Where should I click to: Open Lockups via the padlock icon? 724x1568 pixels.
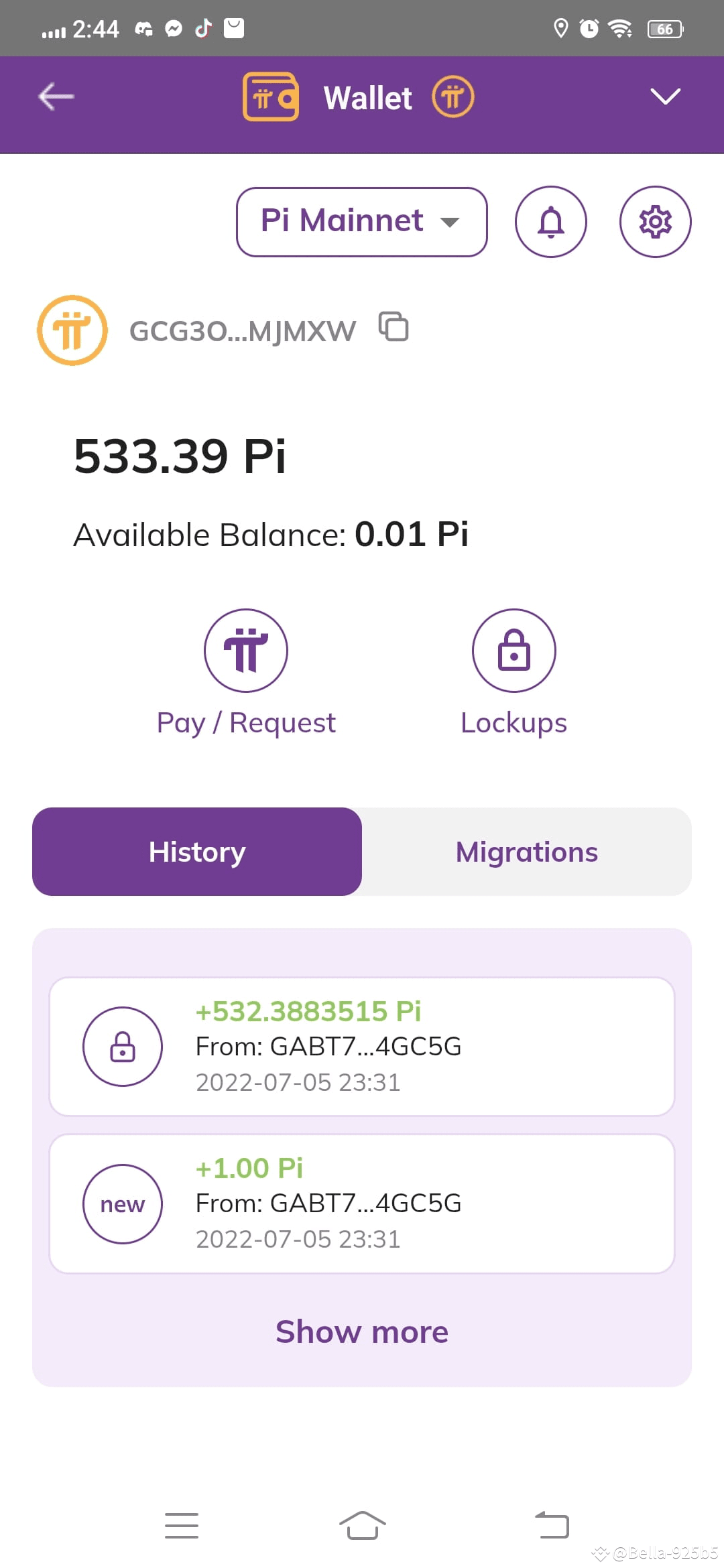[514, 651]
